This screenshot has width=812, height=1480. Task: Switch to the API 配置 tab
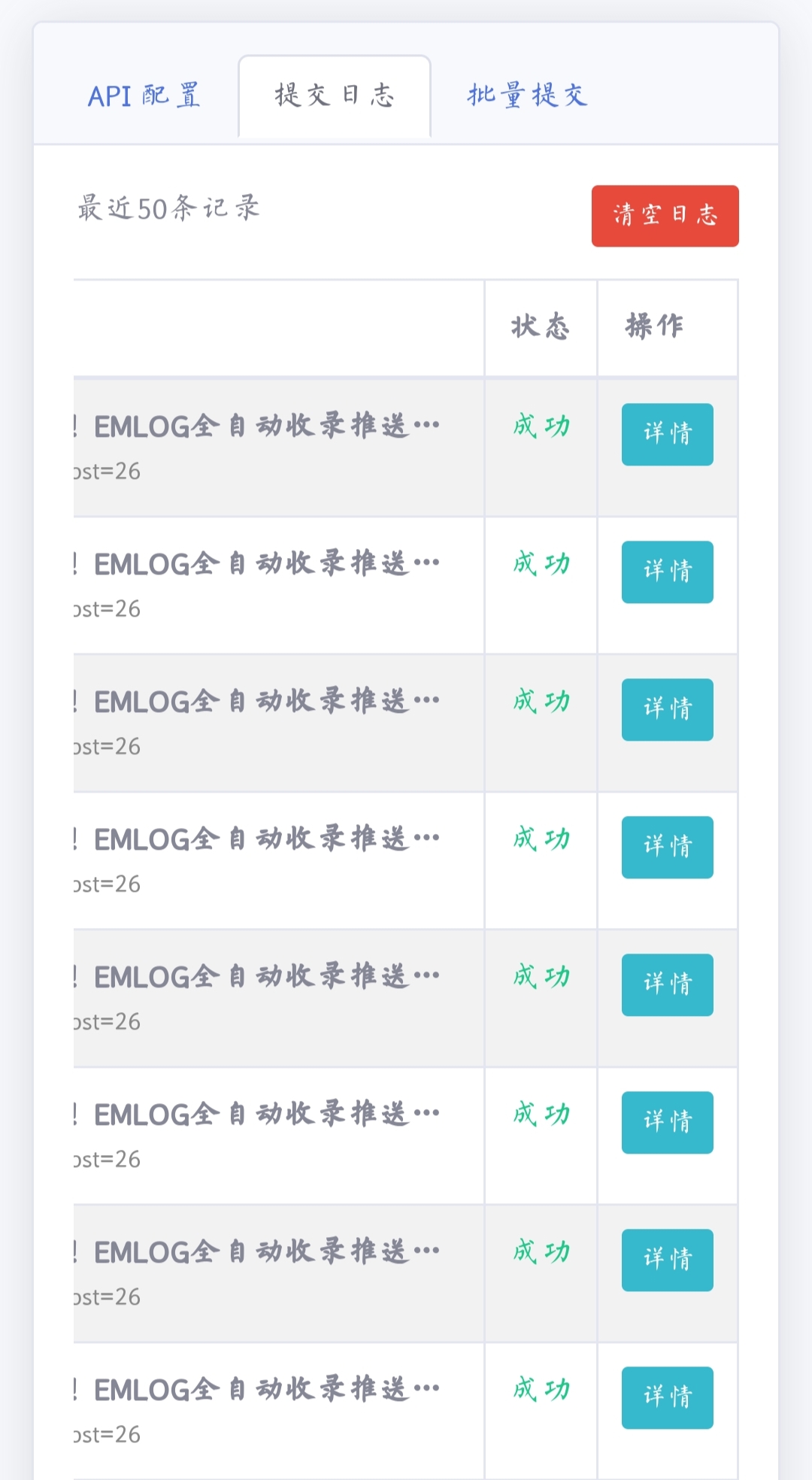(x=145, y=95)
